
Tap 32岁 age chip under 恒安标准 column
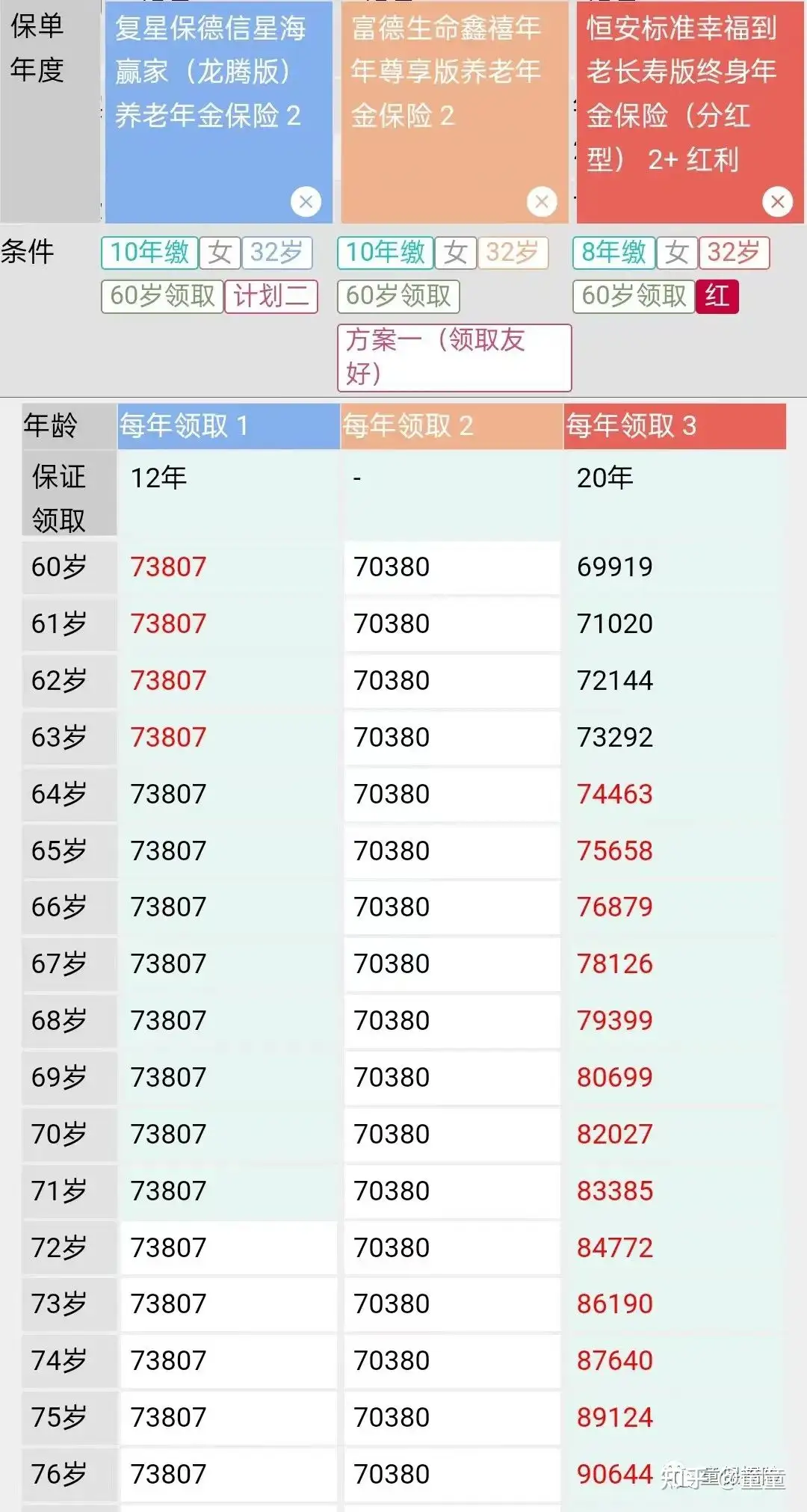pyautogui.click(x=734, y=253)
